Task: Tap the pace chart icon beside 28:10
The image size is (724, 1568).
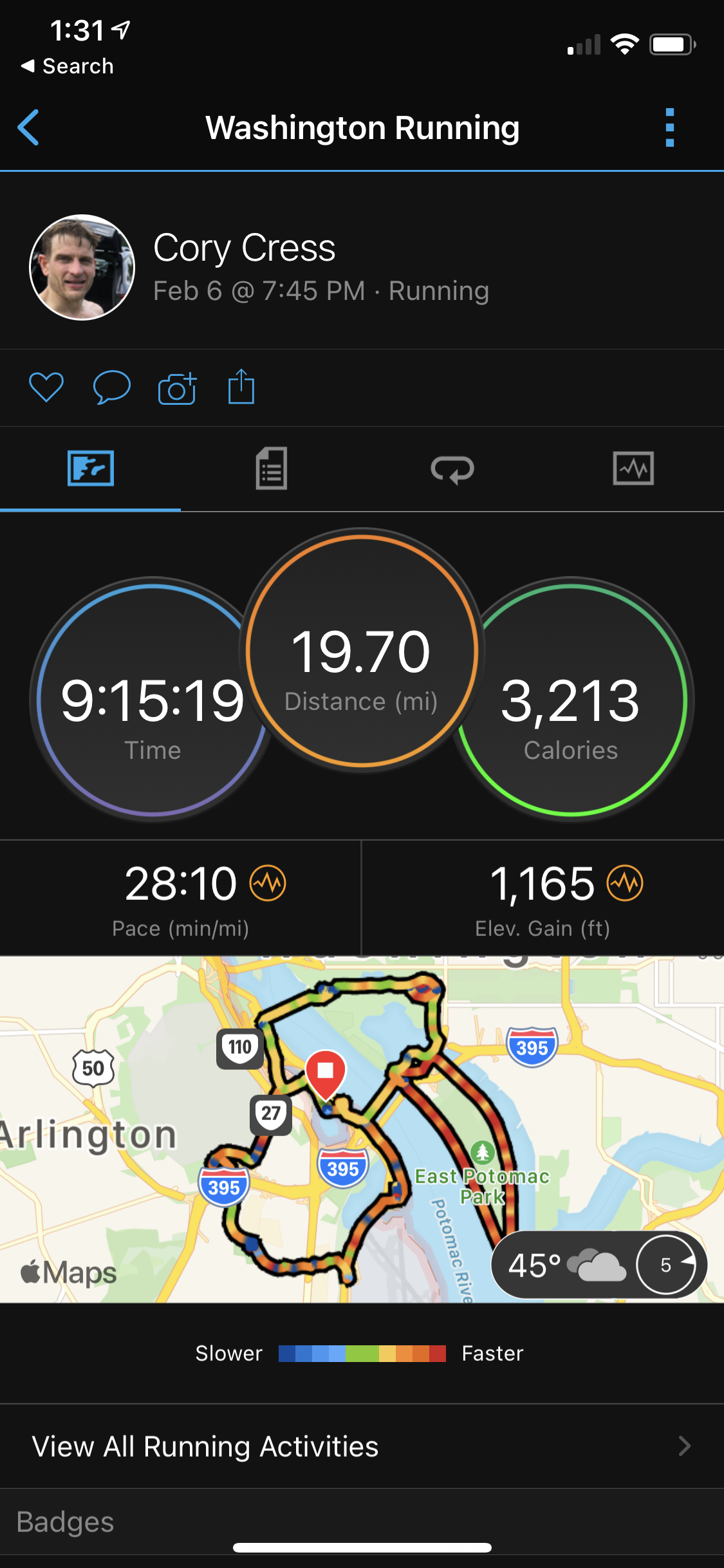Action: point(268,883)
